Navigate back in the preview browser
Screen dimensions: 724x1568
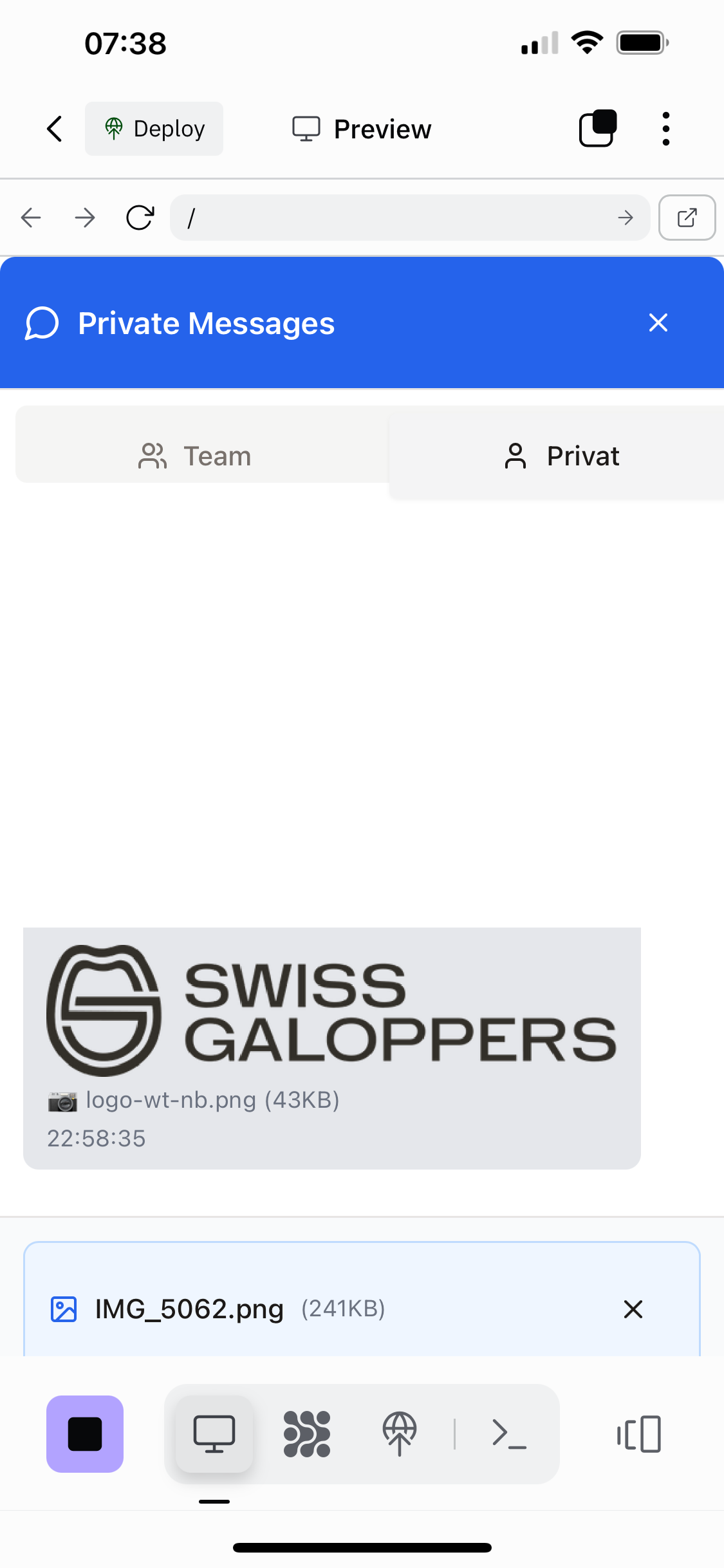coord(31,218)
